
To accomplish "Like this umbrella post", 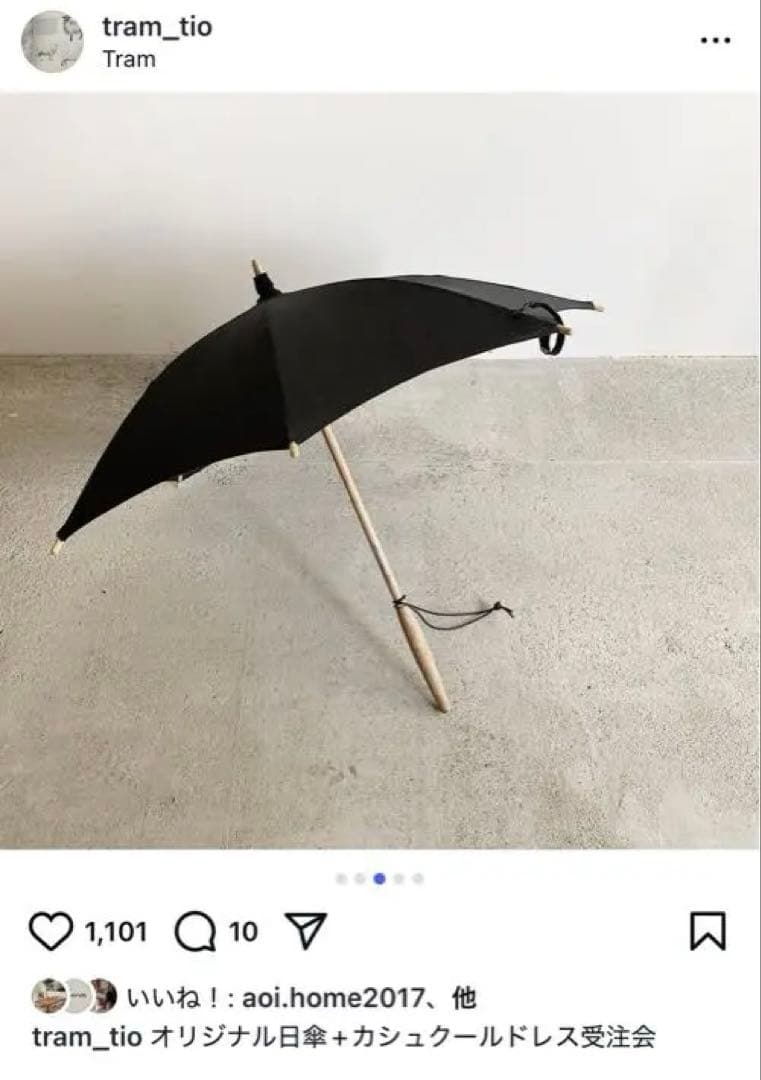I will tap(50, 932).
